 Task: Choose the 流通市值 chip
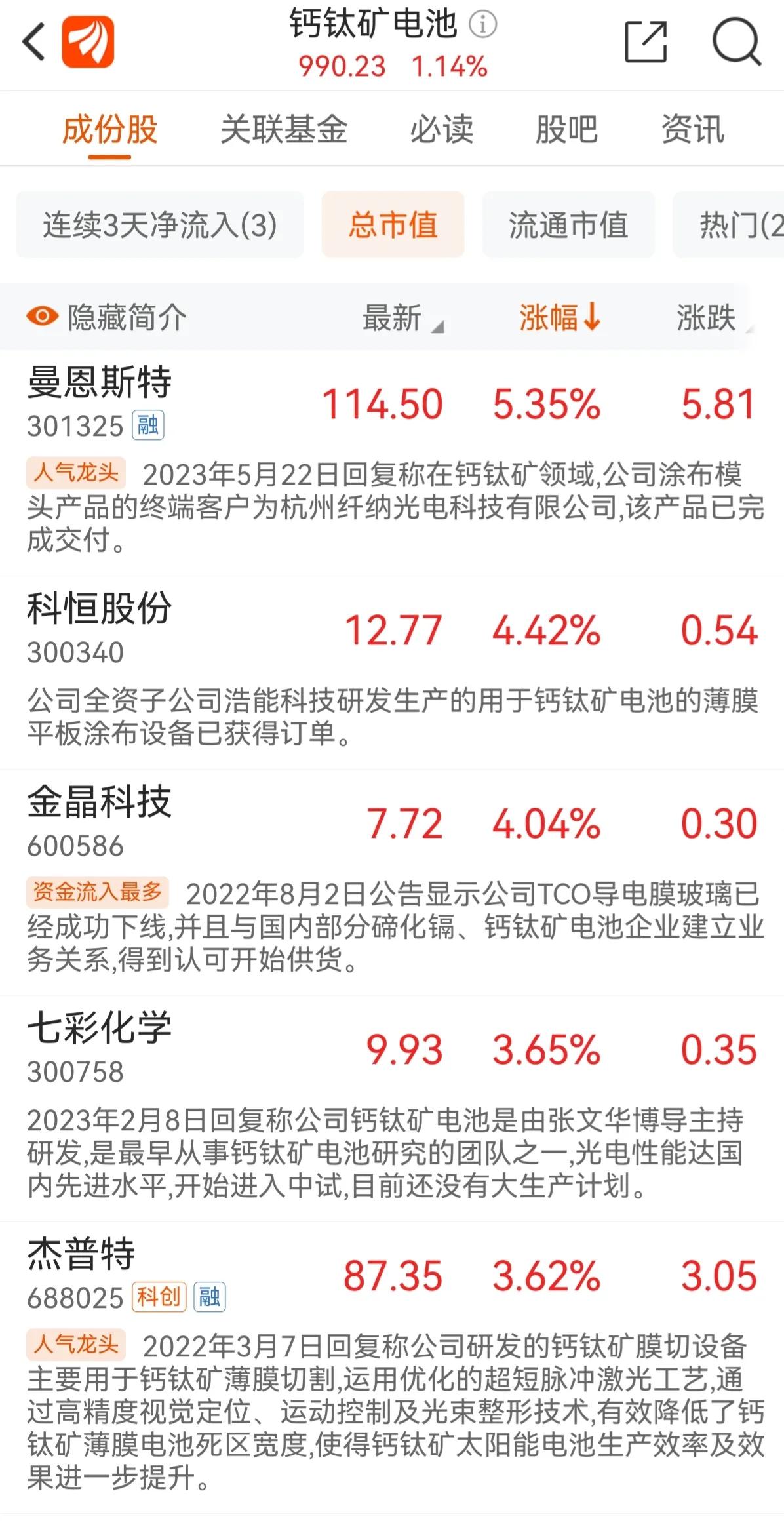[568, 225]
